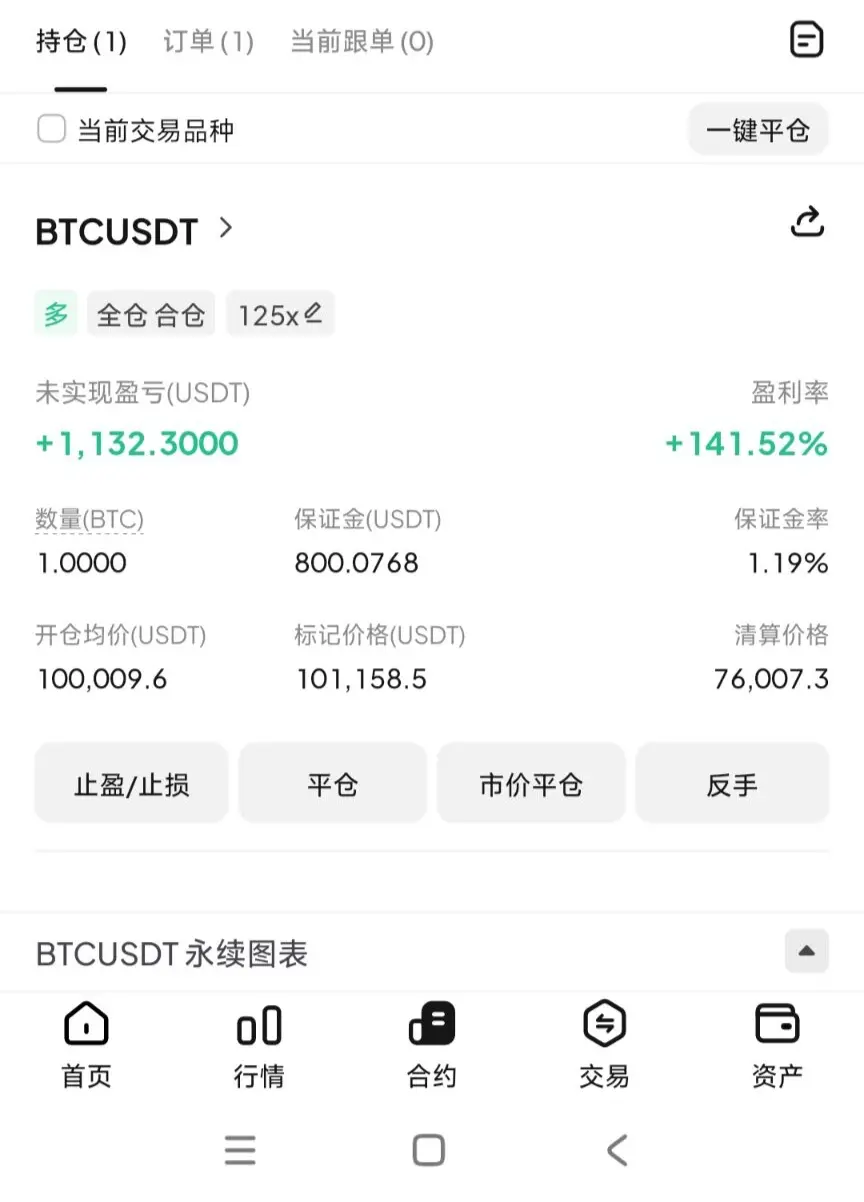The image size is (864, 1202).
Task: Switch to the 当前跟单 (0) tab
Action: point(362,42)
